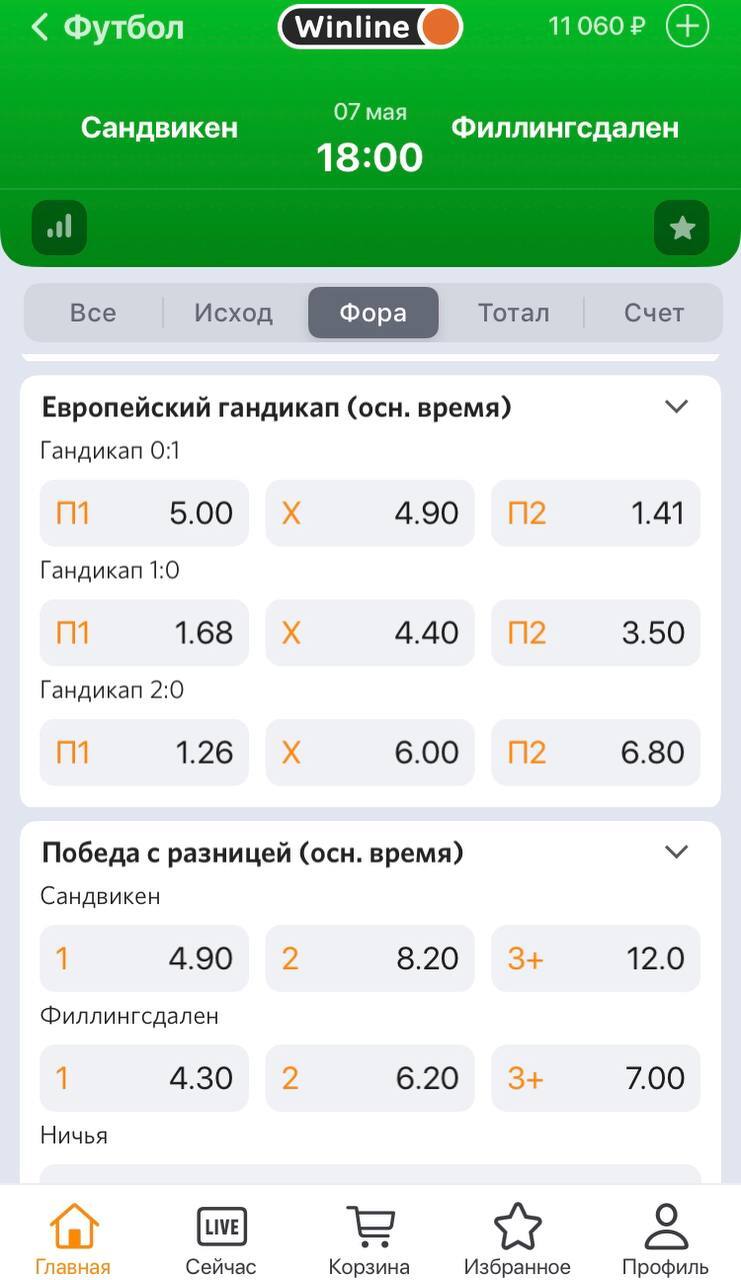Image resolution: width=741 pixels, height=1280 pixels.
Task: Tap the plus icon to top up balance
Action: [687, 26]
